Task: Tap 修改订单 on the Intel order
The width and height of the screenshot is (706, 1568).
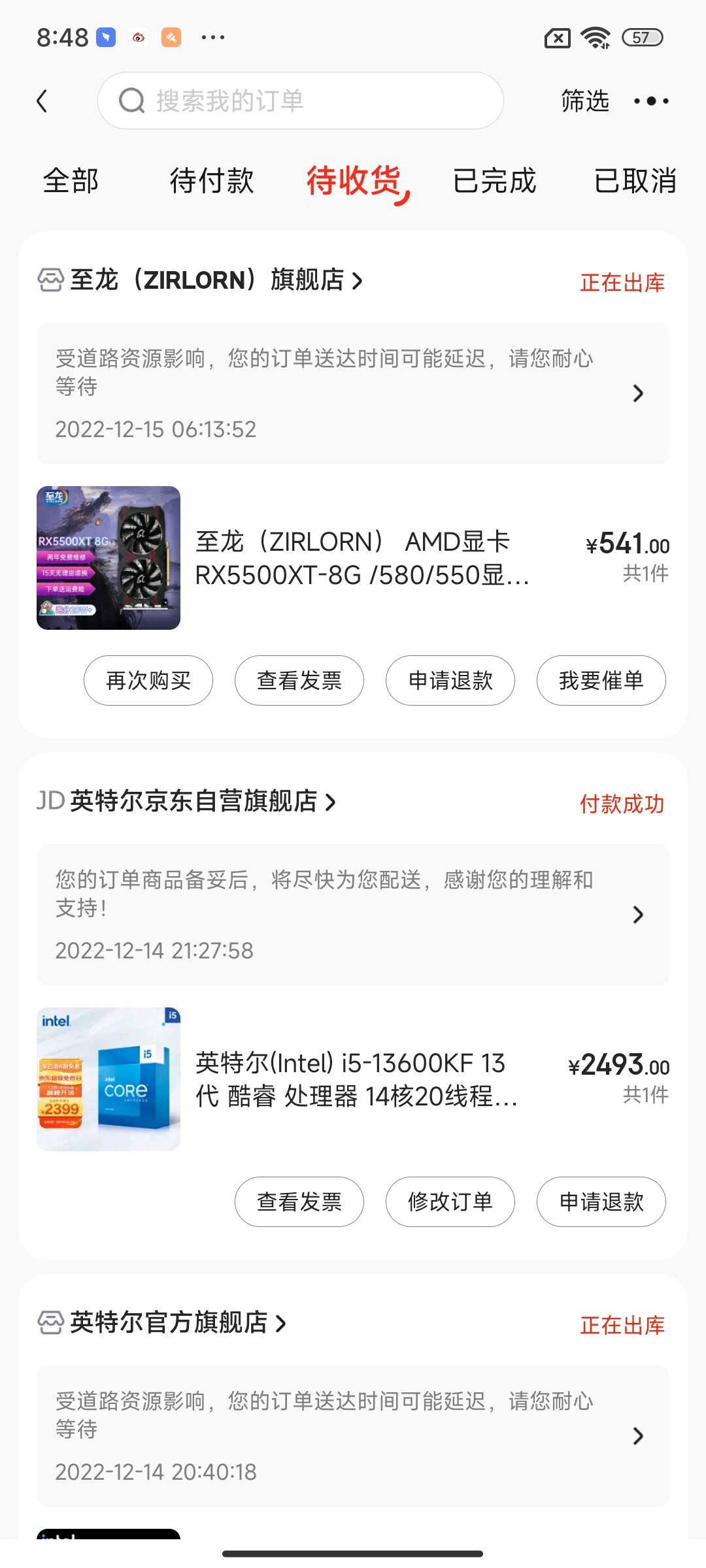Action: click(x=450, y=1201)
